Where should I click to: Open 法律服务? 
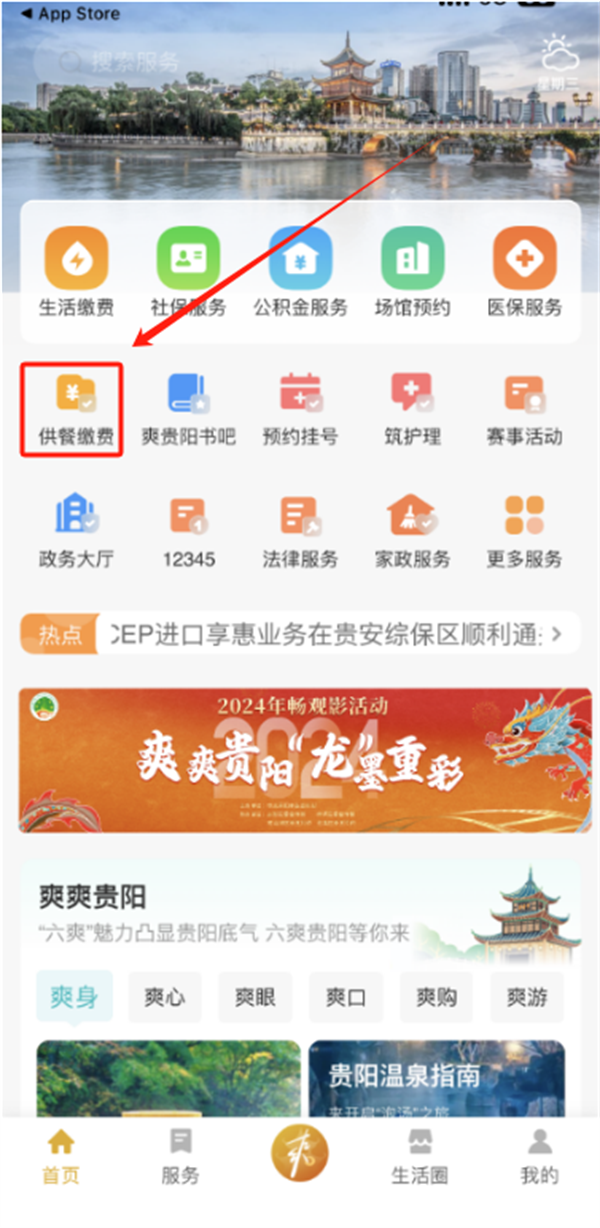click(x=300, y=530)
